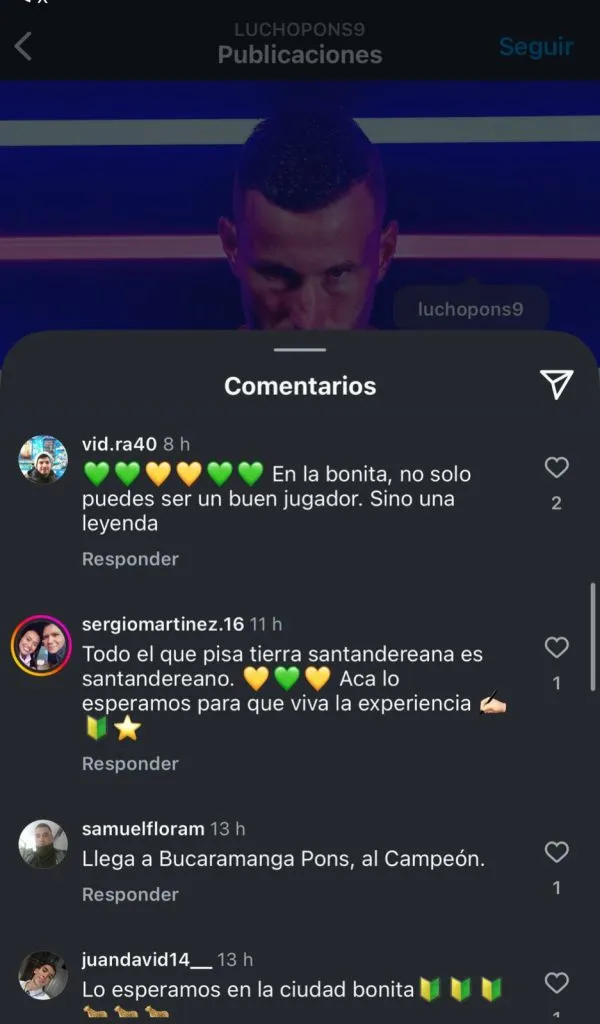Open juandavid14__'s profile avatar
The width and height of the screenshot is (600, 1024).
point(43,975)
